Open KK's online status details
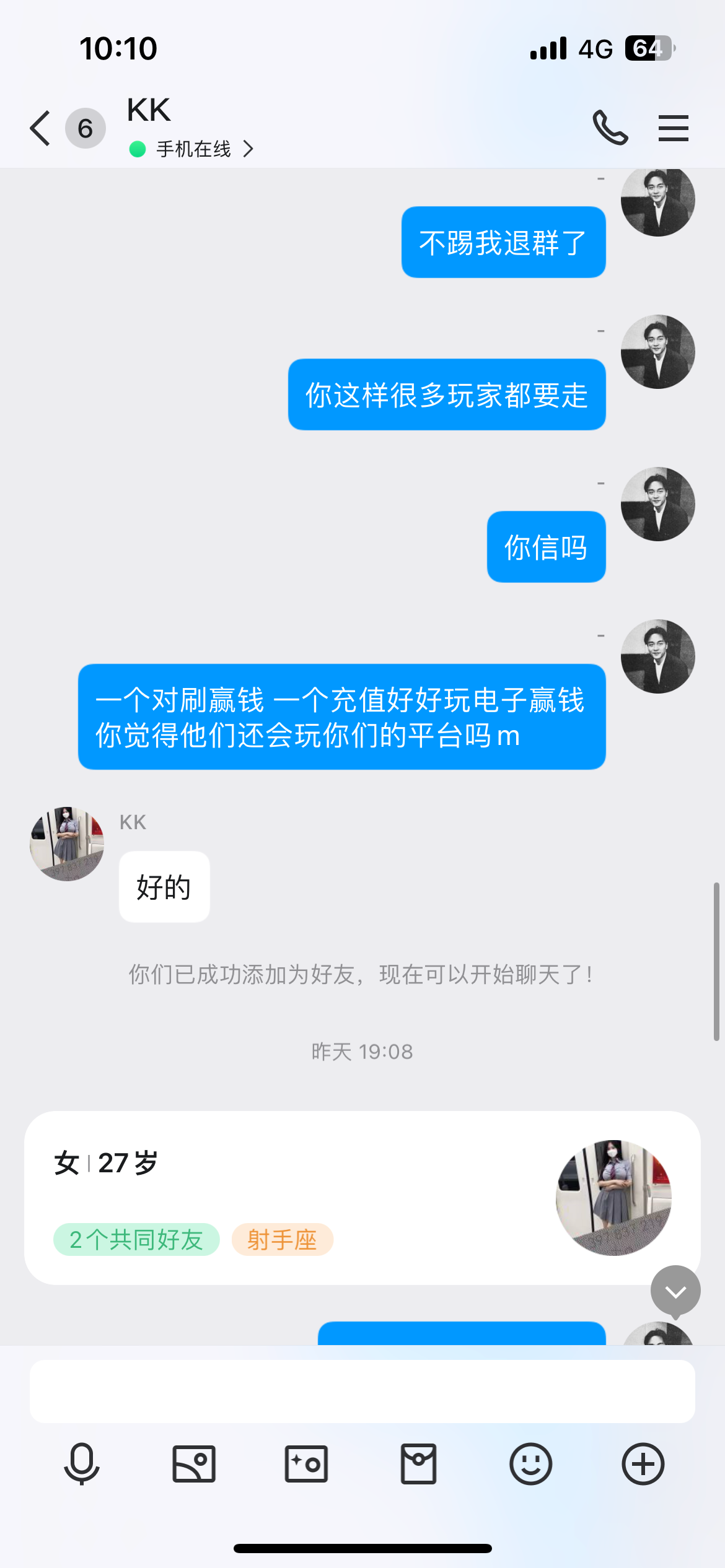Screen dimensions: 725x1568 pos(192,149)
